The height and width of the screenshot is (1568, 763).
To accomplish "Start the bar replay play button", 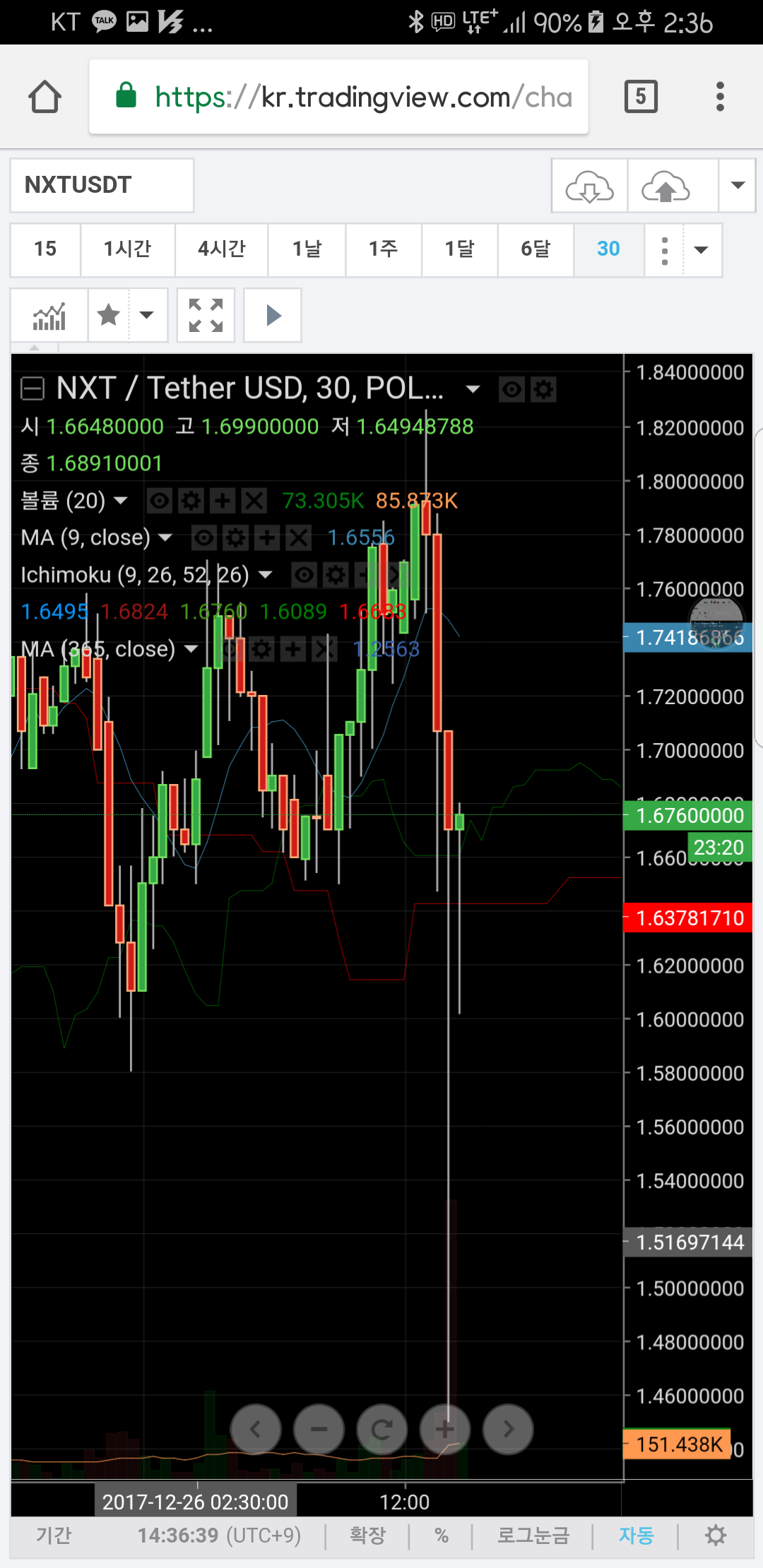I will (273, 315).
